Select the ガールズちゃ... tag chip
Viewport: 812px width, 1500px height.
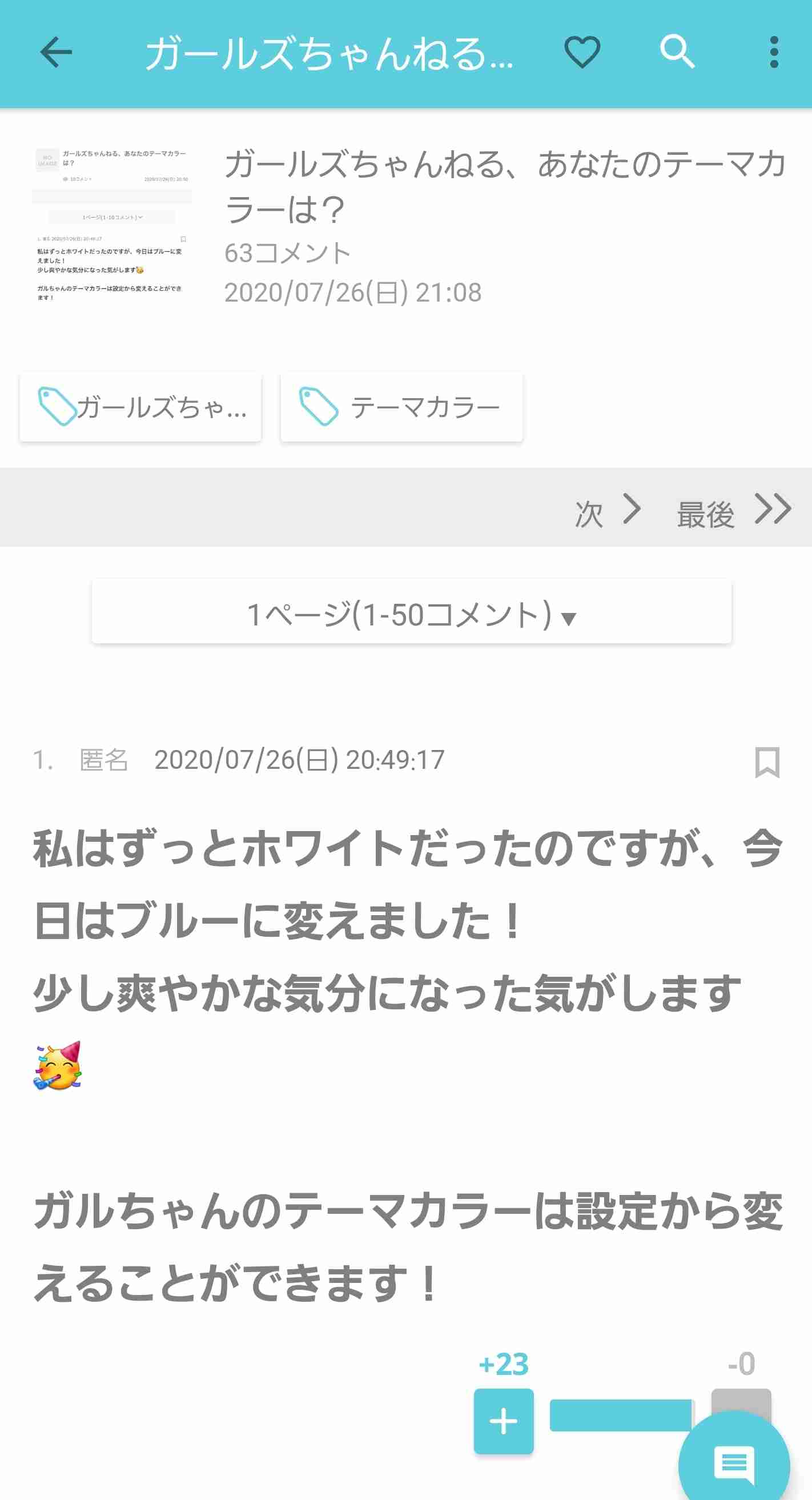pyautogui.click(x=140, y=407)
